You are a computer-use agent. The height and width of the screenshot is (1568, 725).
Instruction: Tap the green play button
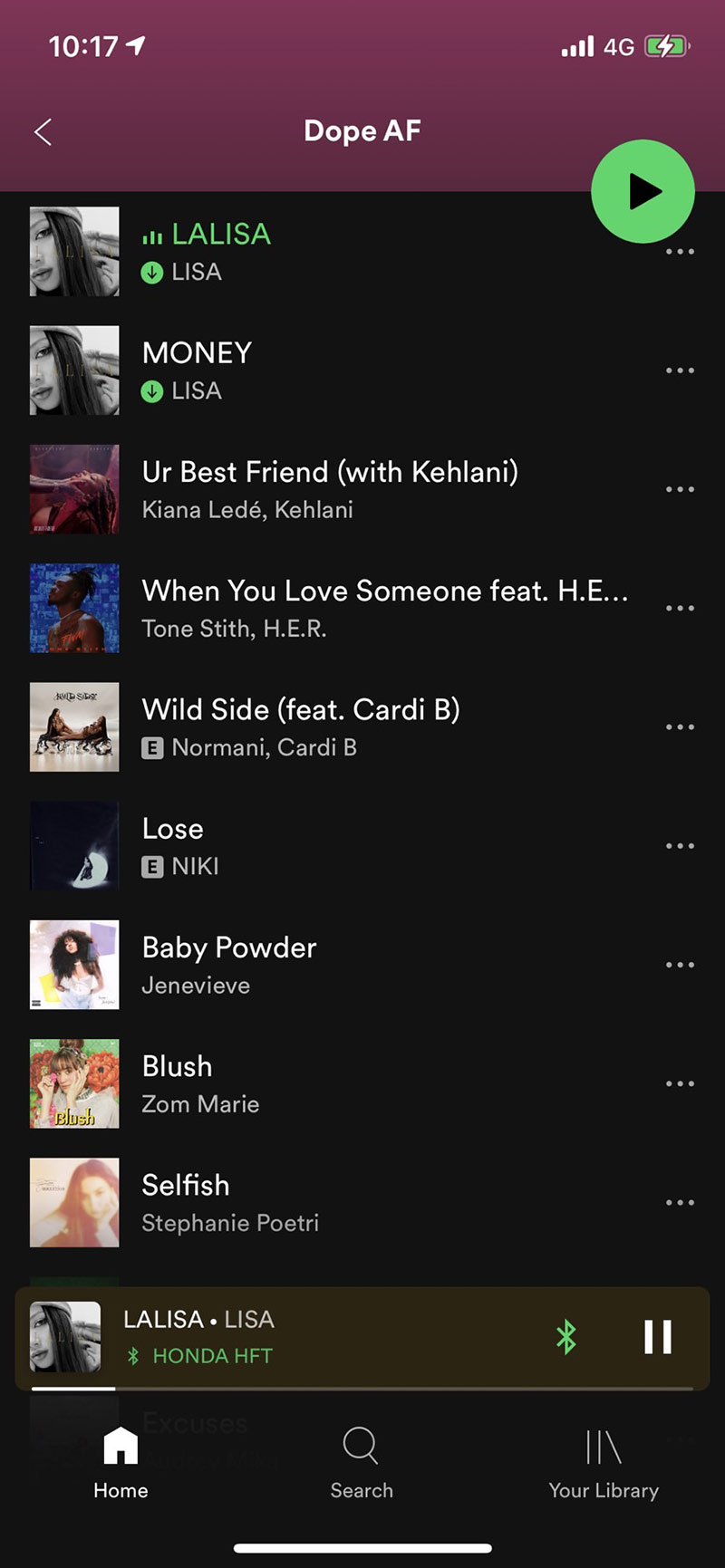(643, 192)
